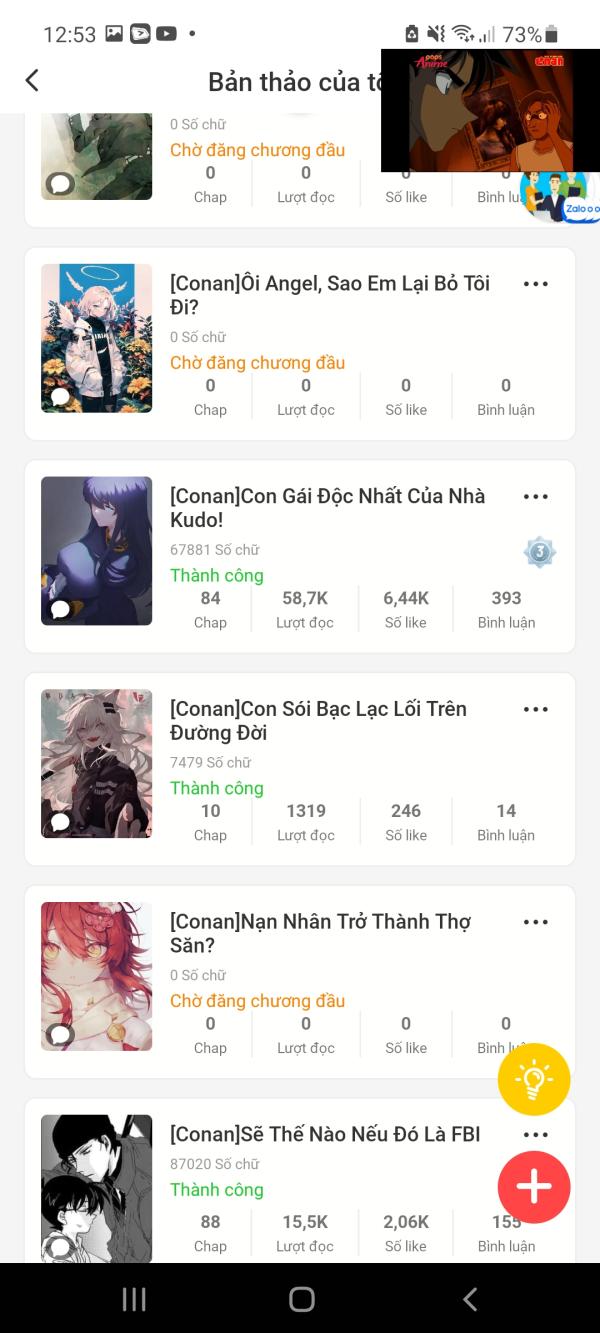This screenshot has width=600, height=1333.
Task: Open options for Con Gái Độc Nhất Của Nhà Kudo
Action: 536,497
